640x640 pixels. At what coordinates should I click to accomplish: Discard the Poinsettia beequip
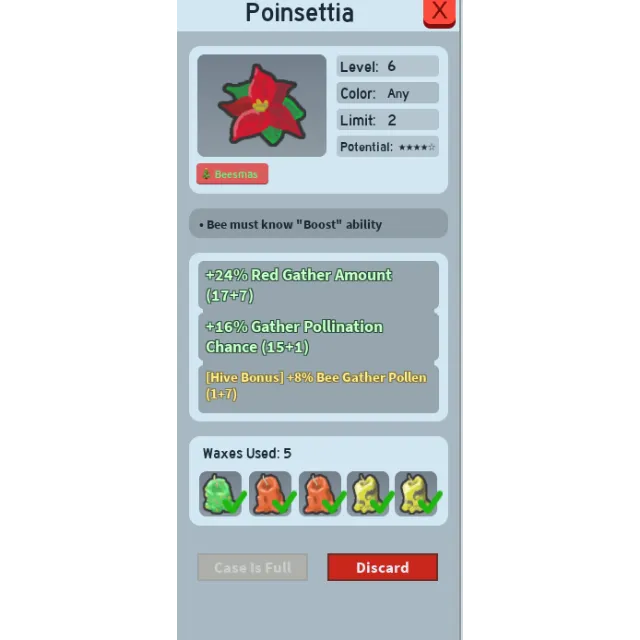pyautogui.click(x=382, y=567)
